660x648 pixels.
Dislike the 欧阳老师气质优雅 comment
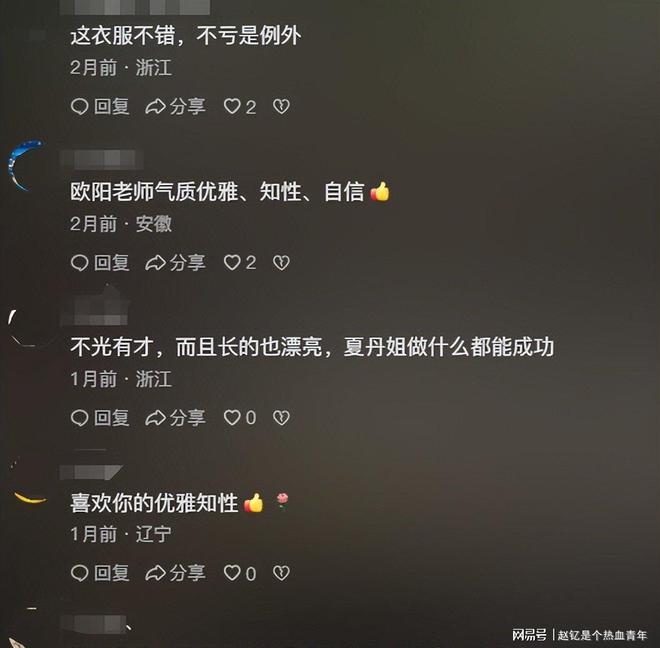coord(281,262)
